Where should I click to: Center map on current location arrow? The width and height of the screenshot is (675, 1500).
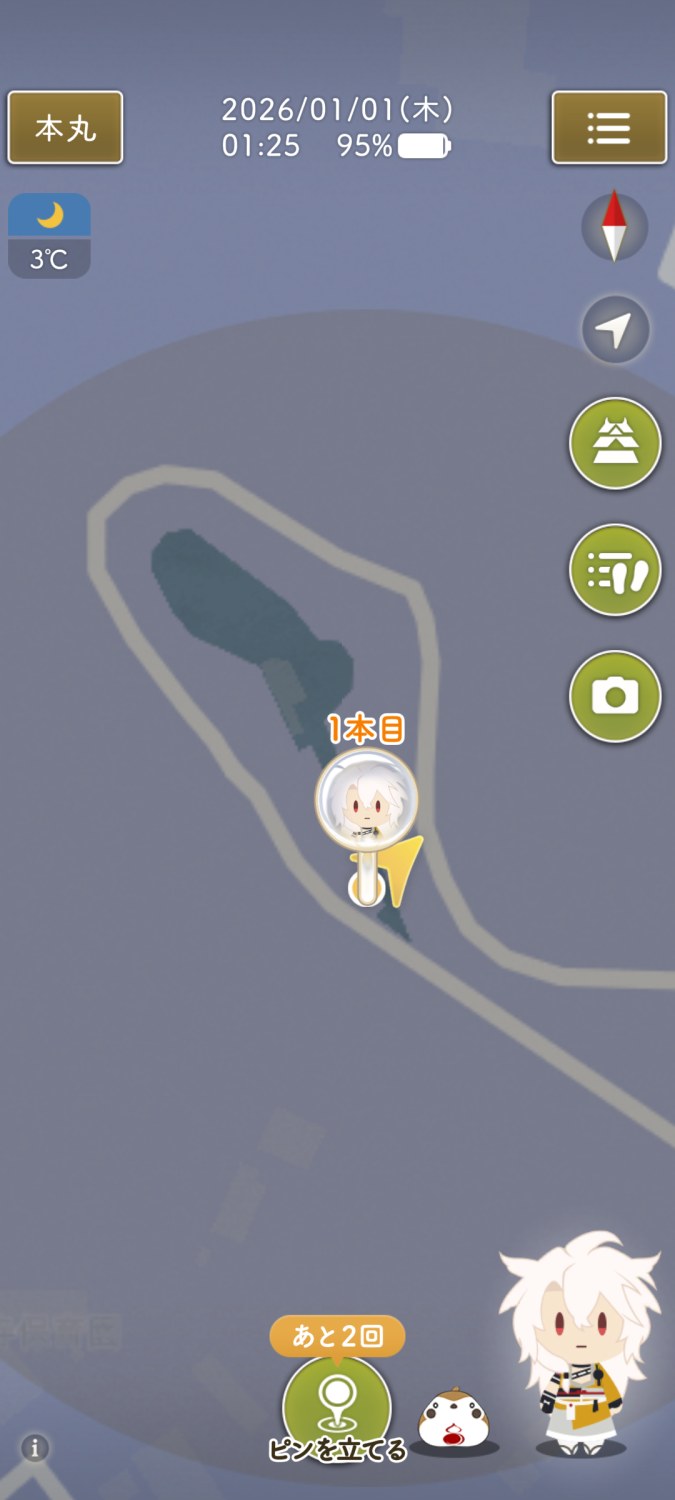click(x=615, y=329)
